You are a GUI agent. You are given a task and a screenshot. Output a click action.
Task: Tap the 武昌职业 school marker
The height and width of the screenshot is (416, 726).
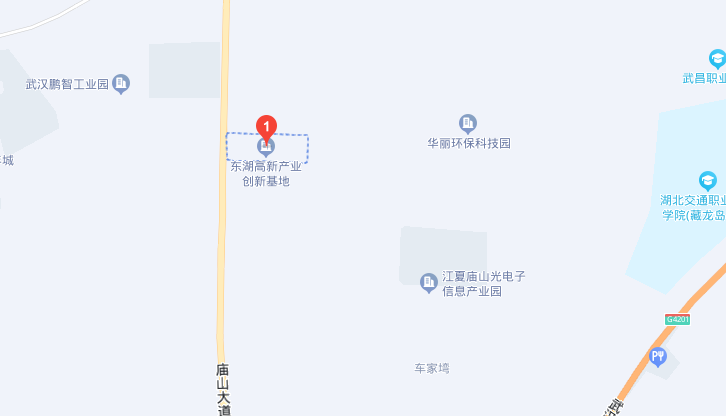pyautogui.click(x=717, y=59)
